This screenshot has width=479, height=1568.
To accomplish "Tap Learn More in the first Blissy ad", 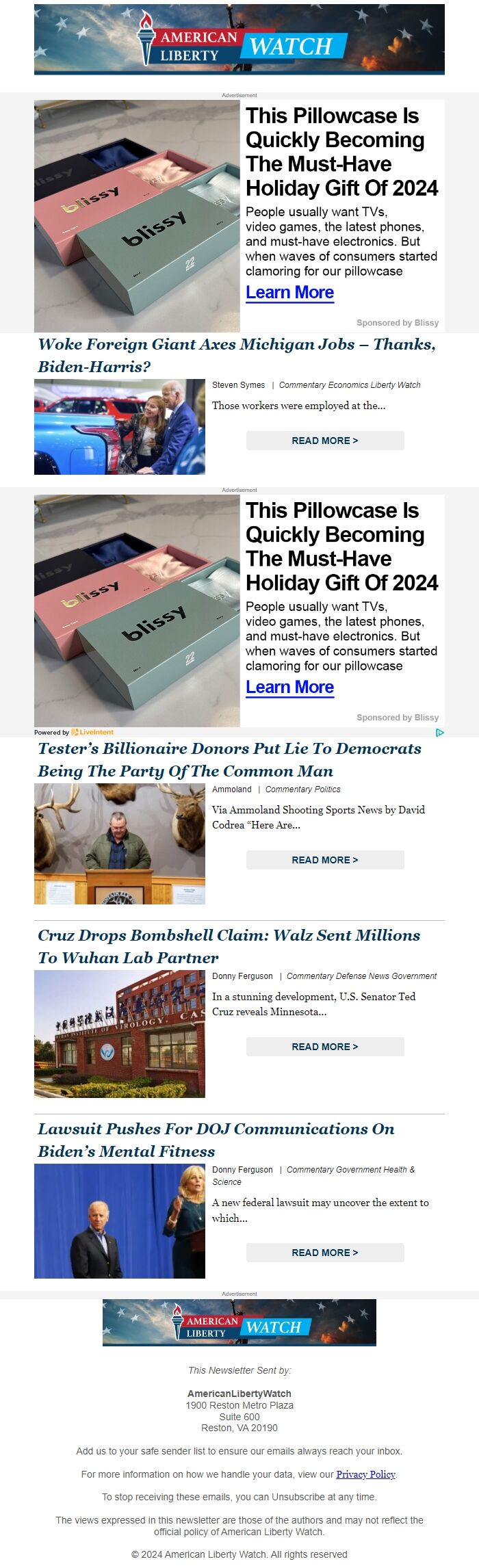I will (x=289, y=292).
